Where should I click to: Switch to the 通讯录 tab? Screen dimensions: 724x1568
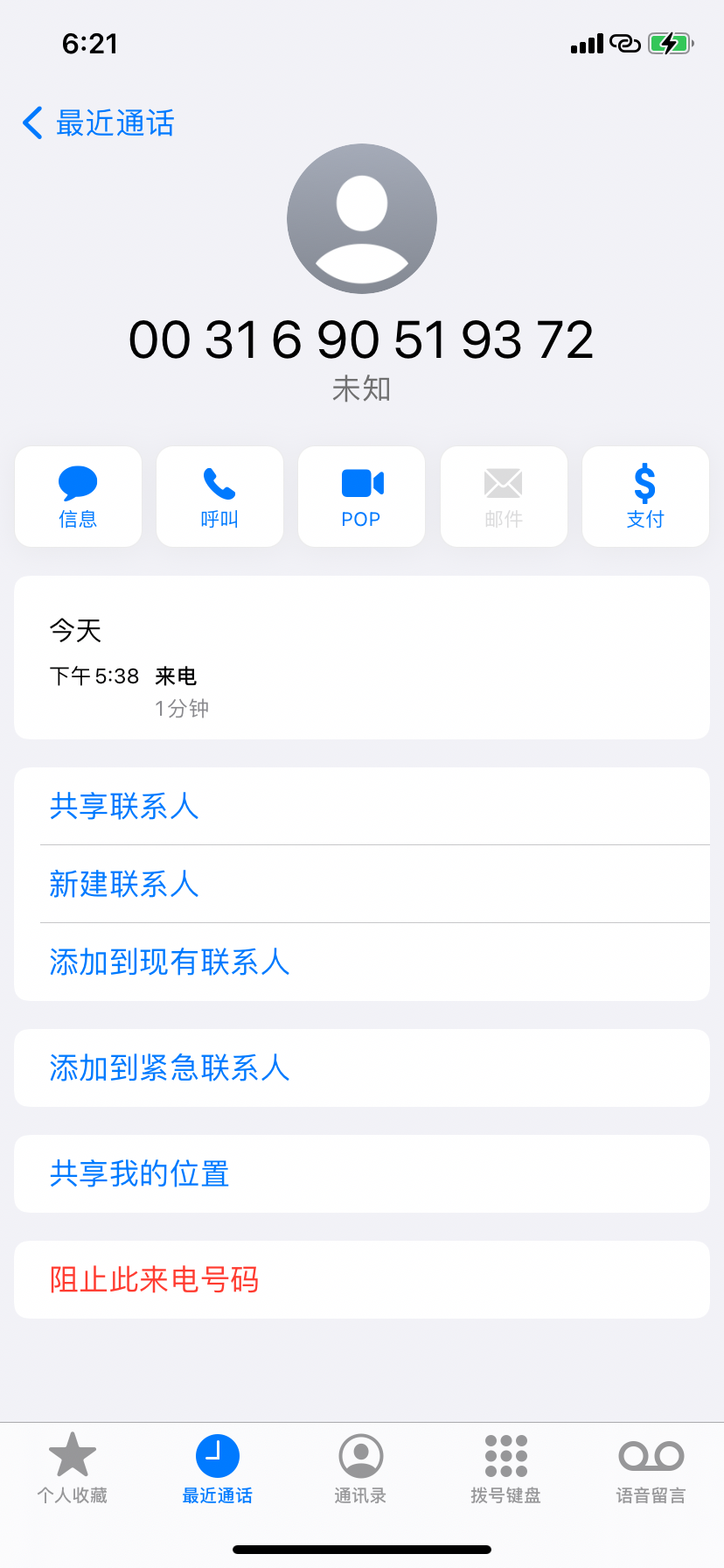pos(360,1468)
